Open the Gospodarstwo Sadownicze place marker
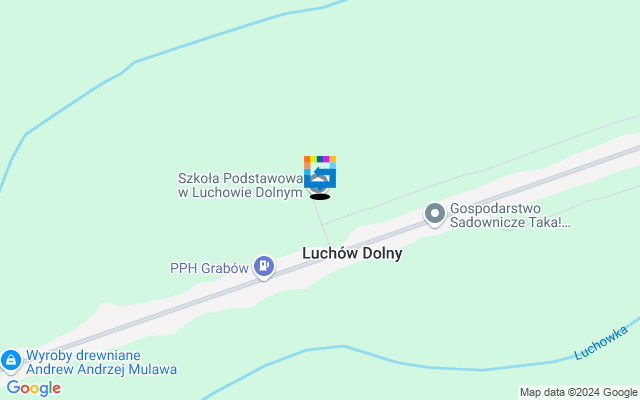Viewport: 640px width, 400px height. pos(435,214)
